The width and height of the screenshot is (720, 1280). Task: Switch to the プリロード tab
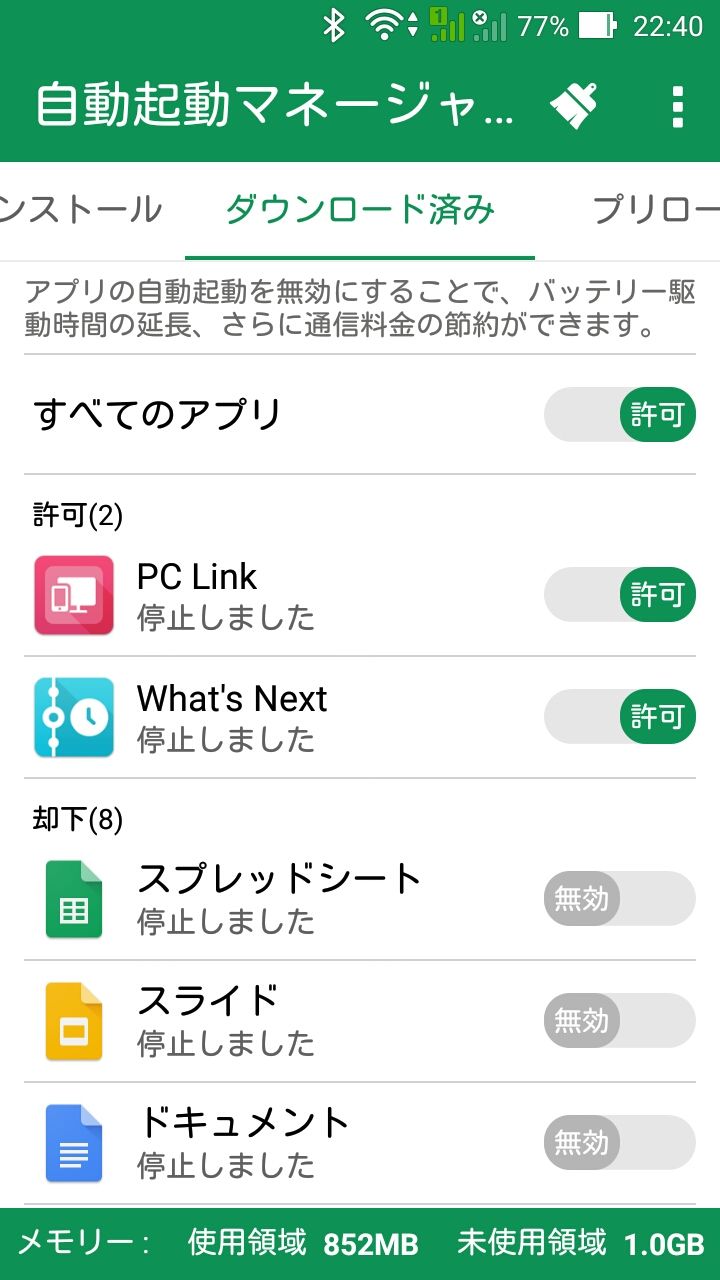pos(655,210)
